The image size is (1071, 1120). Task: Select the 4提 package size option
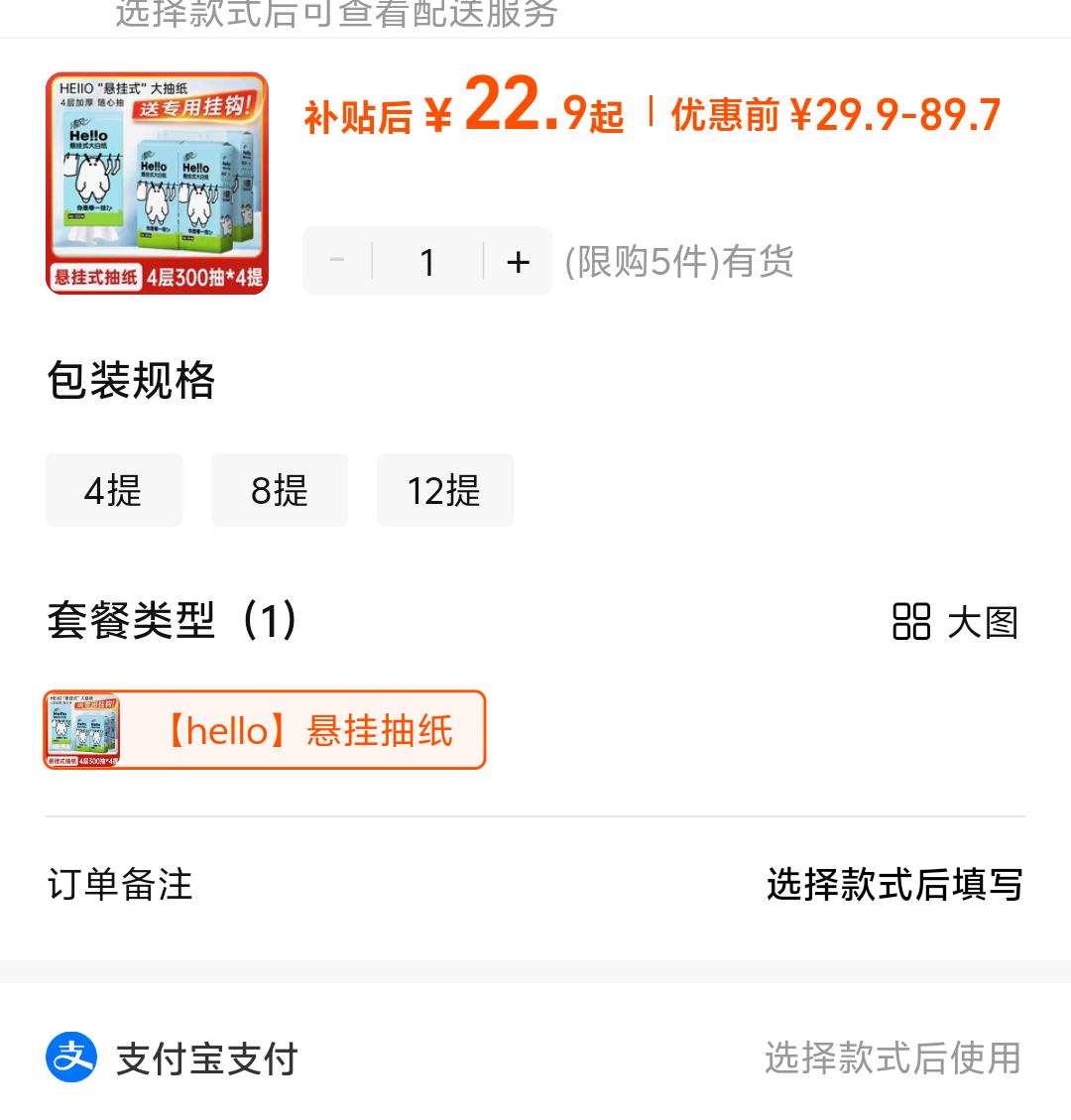coord(114,489)
